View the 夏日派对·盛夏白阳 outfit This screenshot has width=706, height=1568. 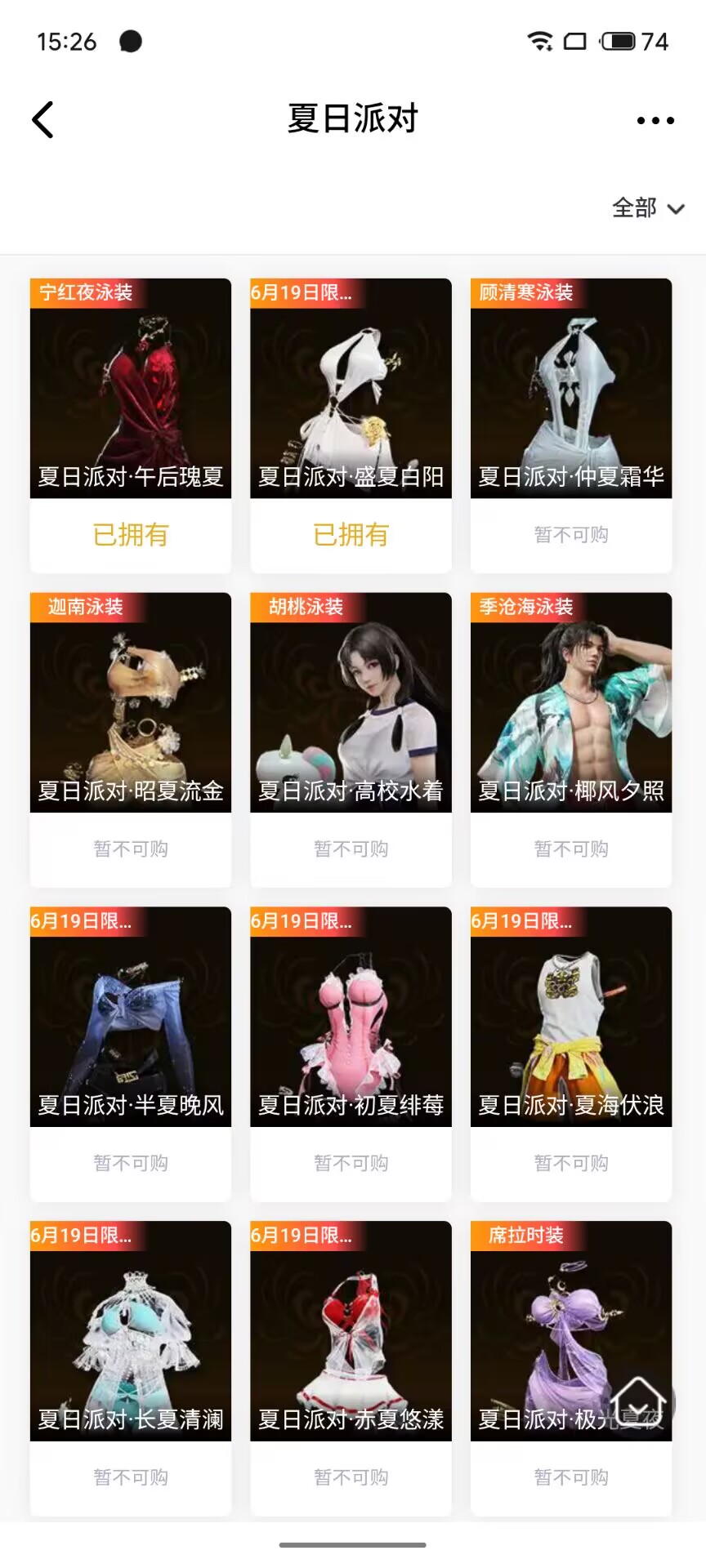pos(351,389)
